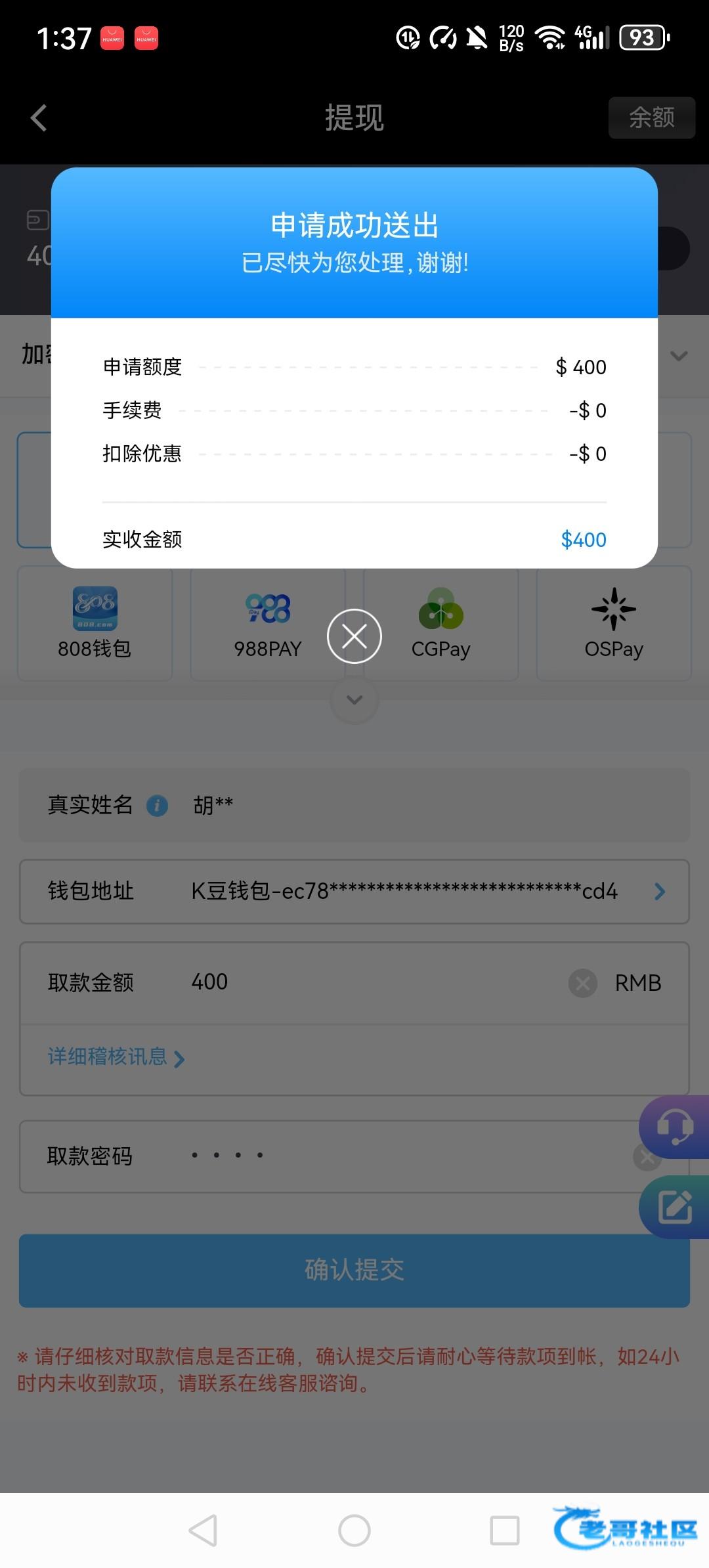709x1568 pixels.
Task: Choose CGPay as the wallet
Action: coord(440,622)
